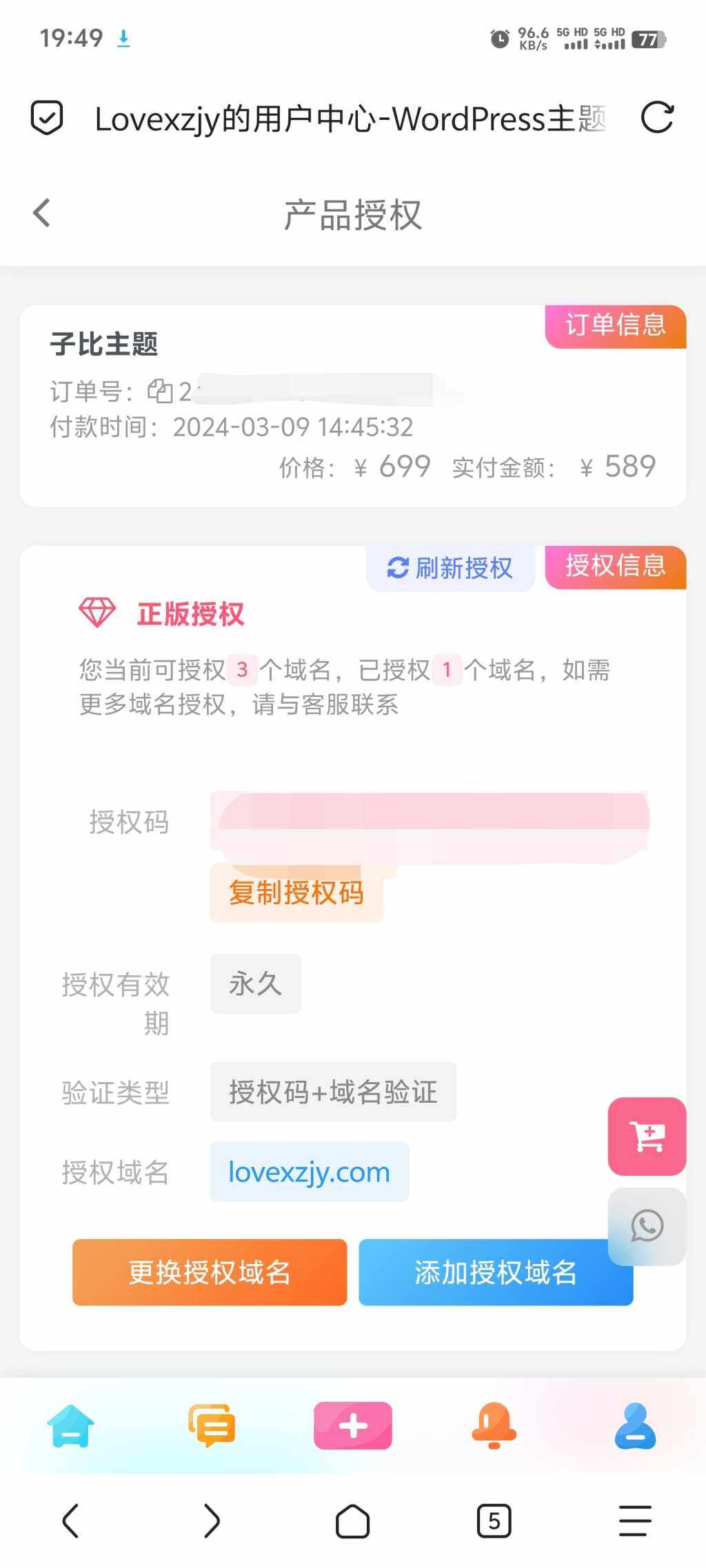Open the floating shopping cart button
The width and height of the screenshot is (706, 1568).
(646, 1136)
